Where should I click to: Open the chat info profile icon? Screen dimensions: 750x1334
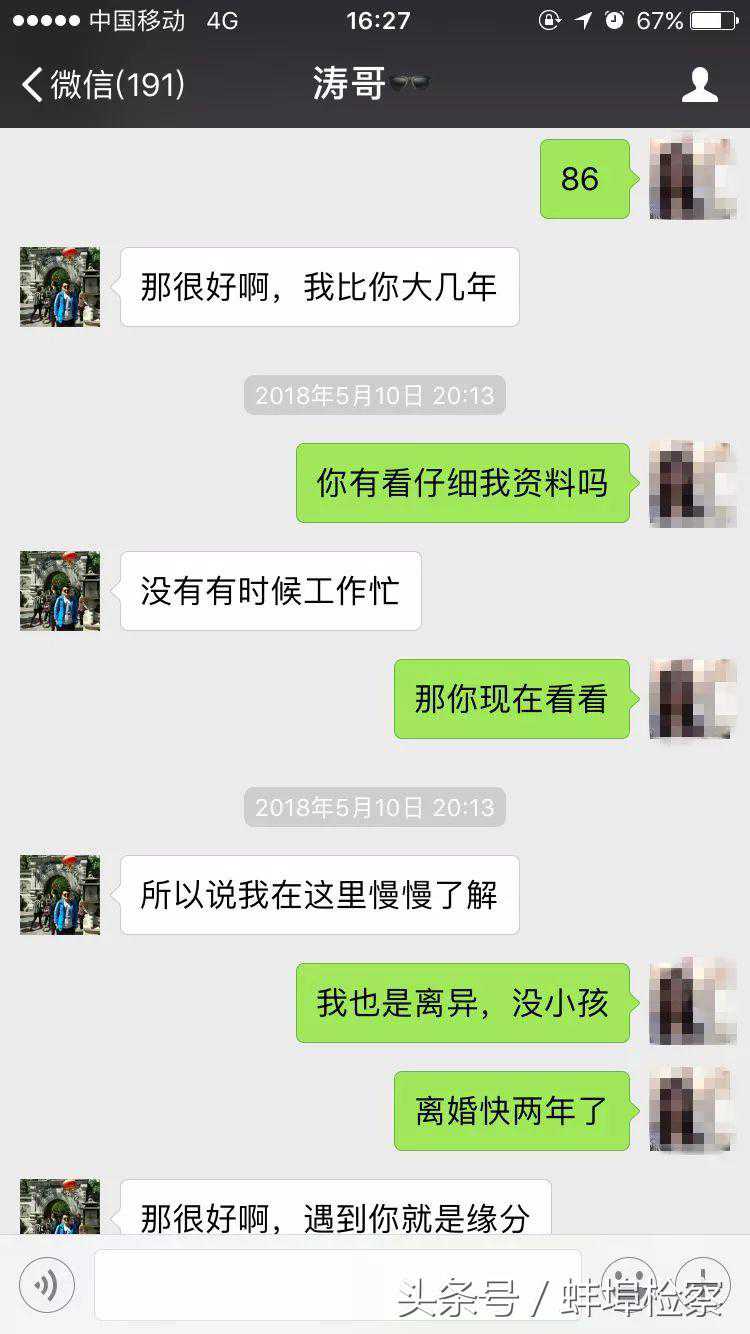point(699,85)
